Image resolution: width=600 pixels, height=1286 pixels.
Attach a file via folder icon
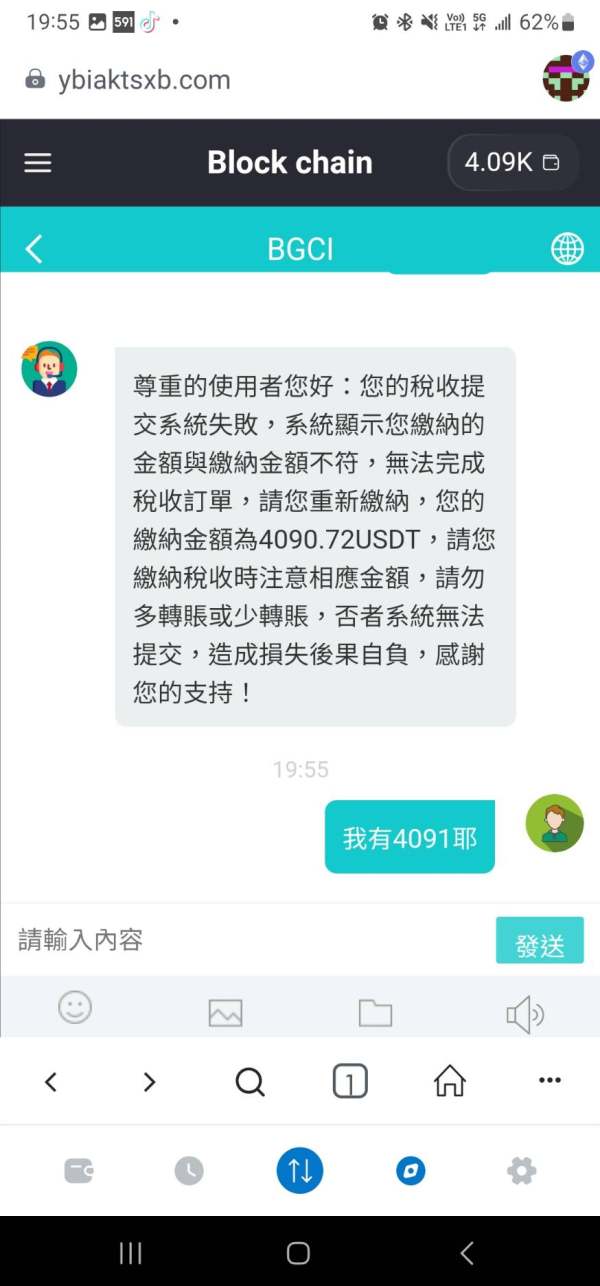click(x=375, y=1013)
